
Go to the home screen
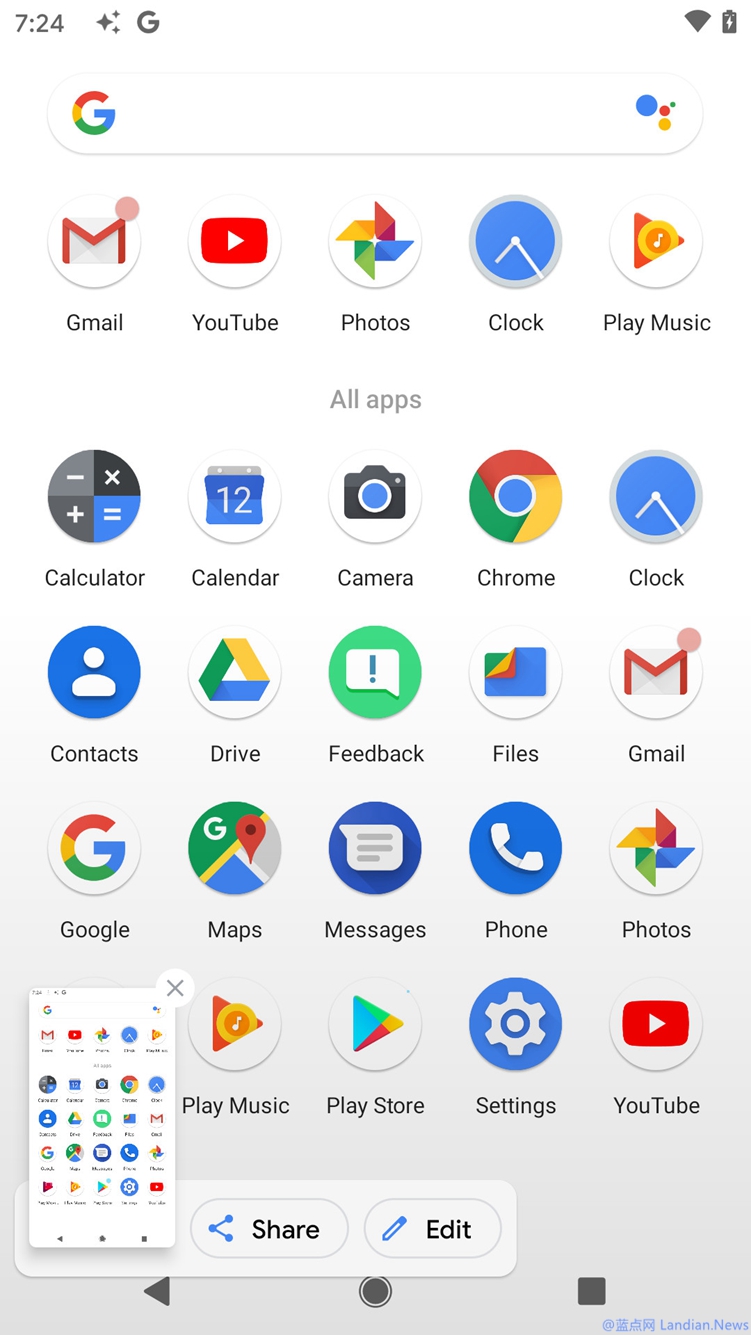point(375,1292)
